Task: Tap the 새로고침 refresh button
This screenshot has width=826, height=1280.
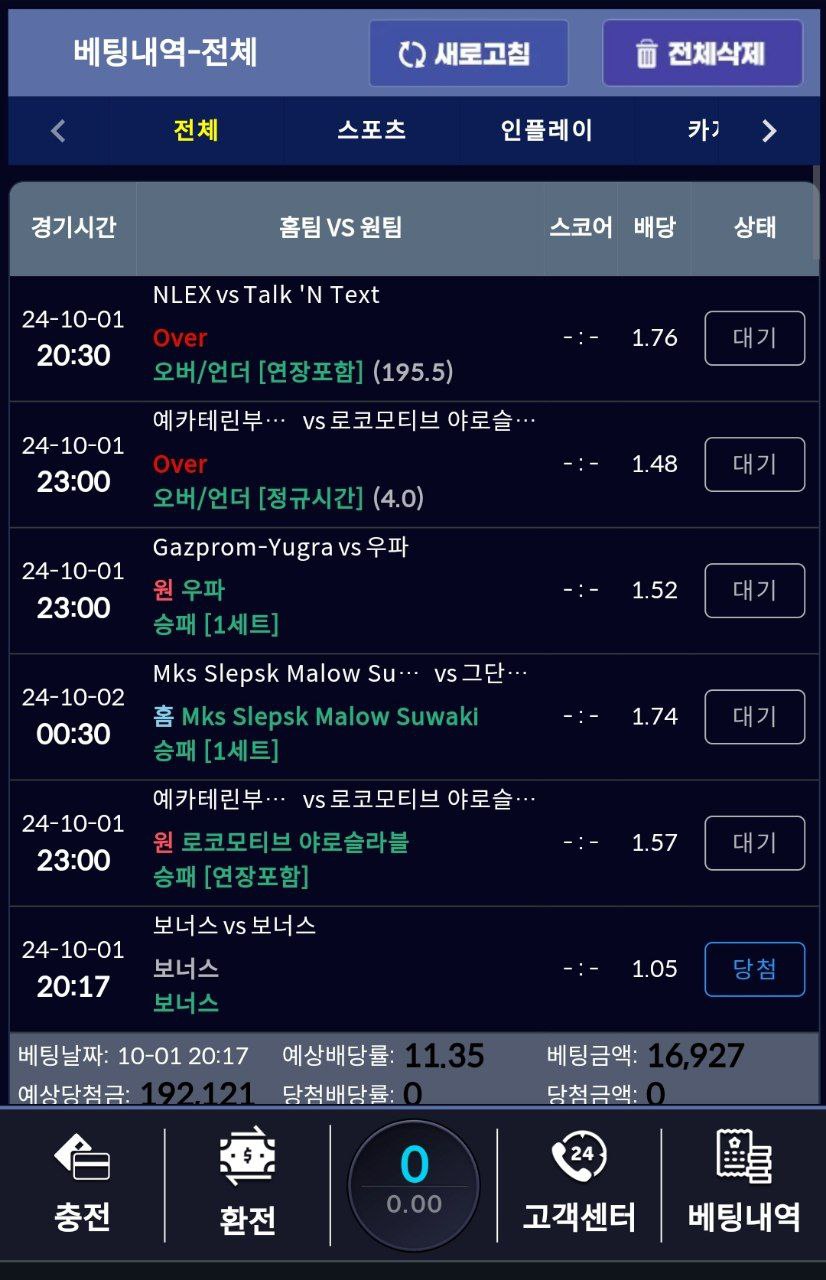Action: (x=468, y=53)
